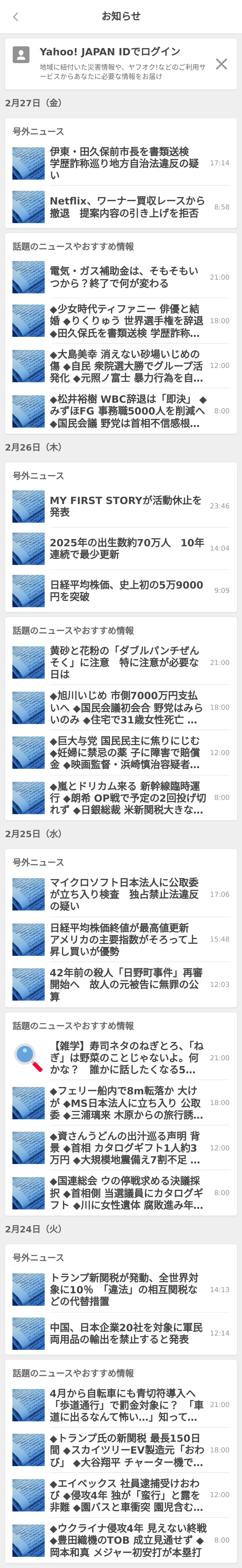The image size is (242, 1568).
Task: Open the Yahoo! JAPAN IDでログイン prompt
Action: 109,52
